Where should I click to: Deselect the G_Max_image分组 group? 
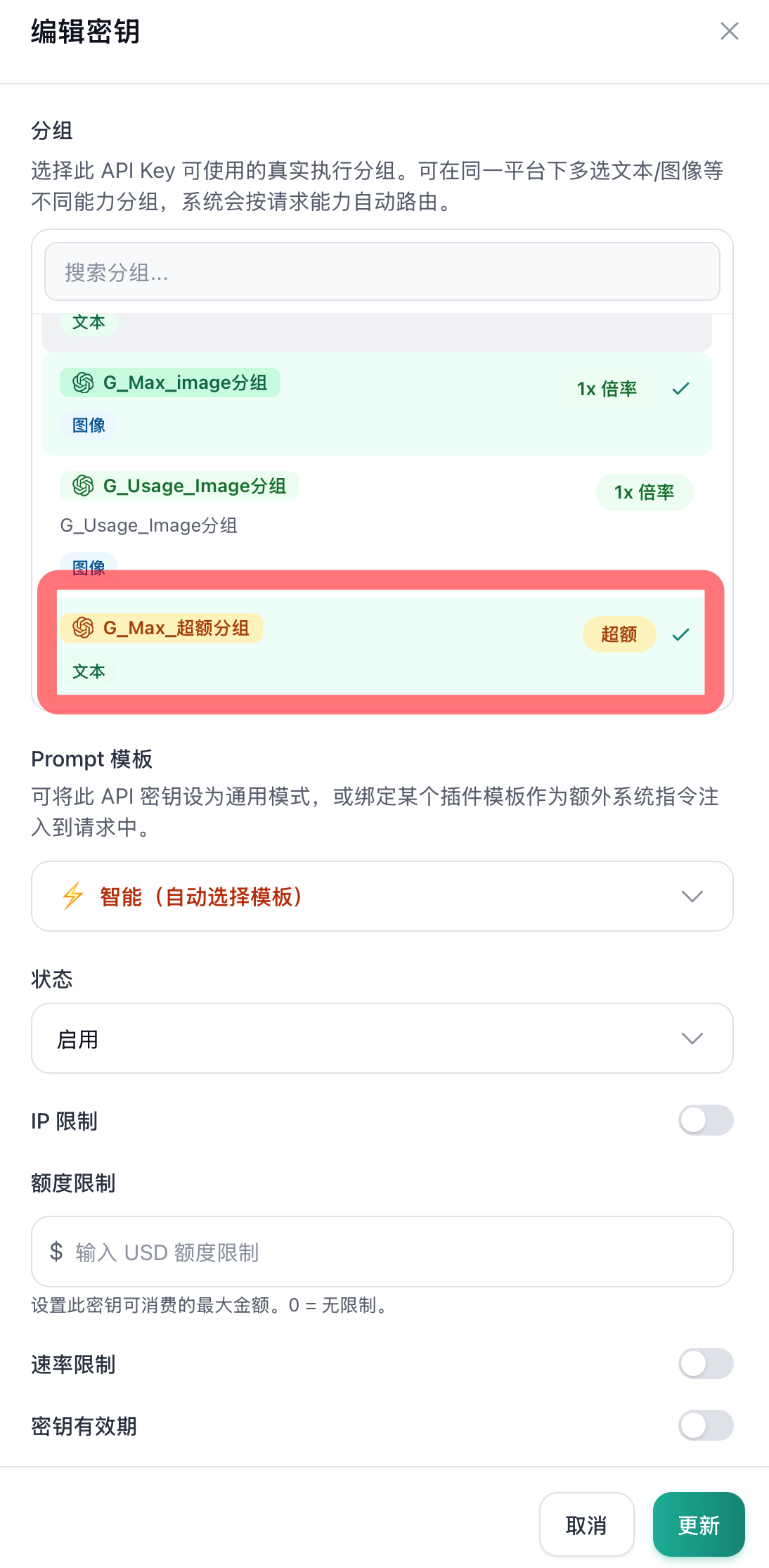click(x=377, y=404)
